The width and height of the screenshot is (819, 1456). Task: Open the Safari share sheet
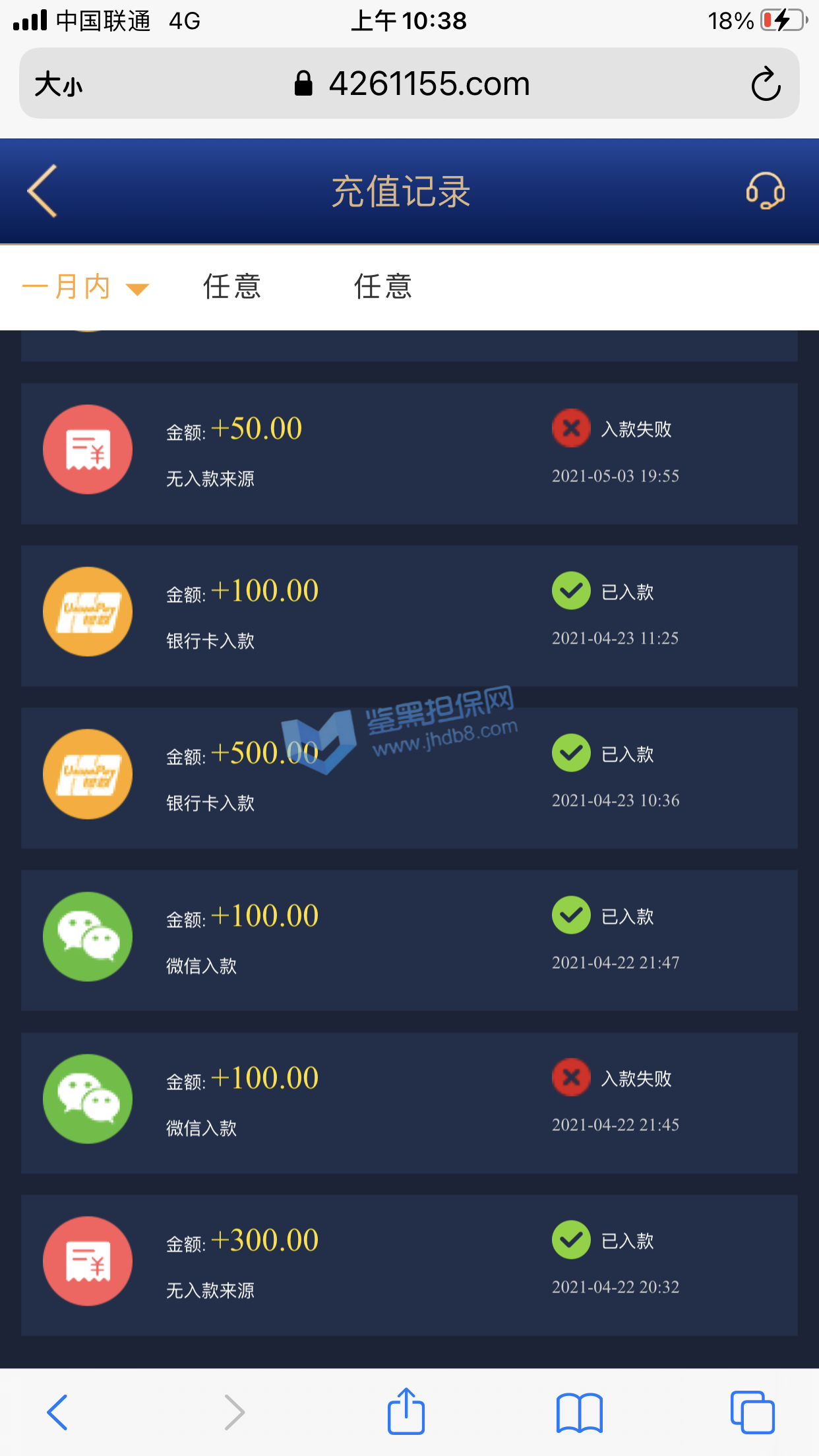tap(406, 1412)
